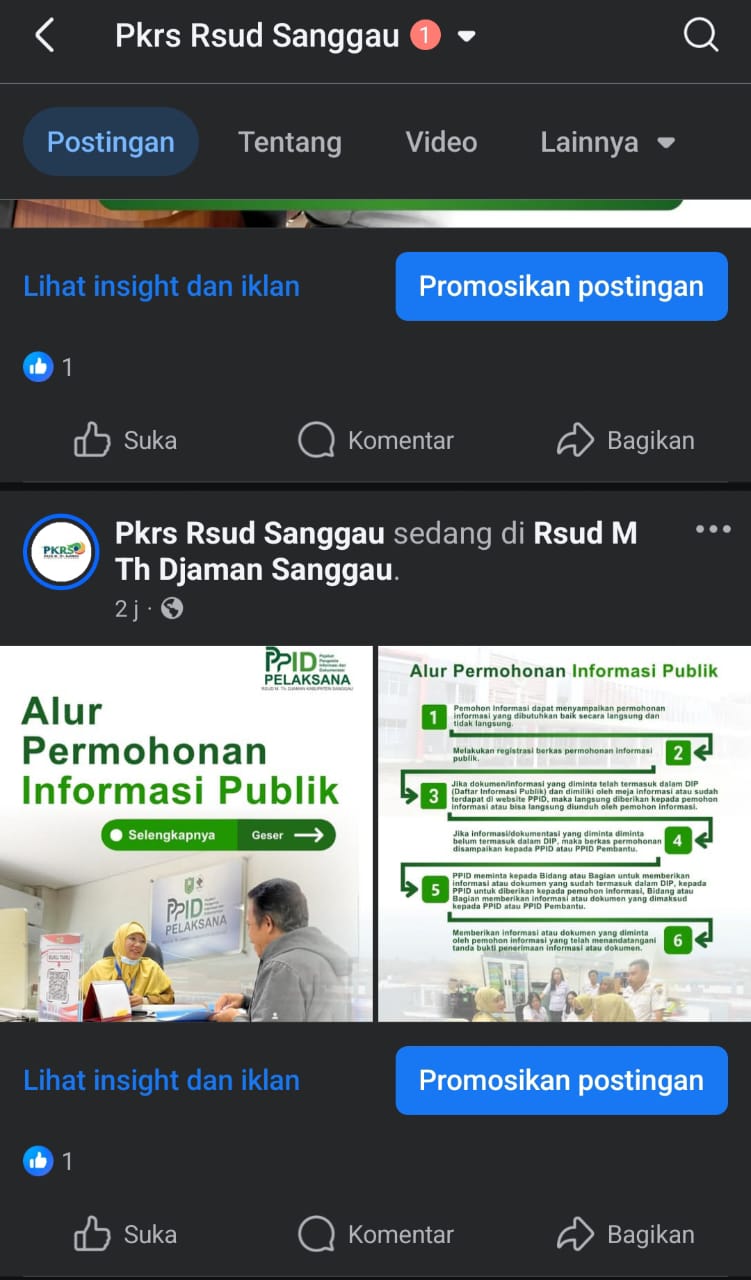Screen dimensions: 751x1280
Task: Open the numbered flow steps image
Action: pos(564,833)
